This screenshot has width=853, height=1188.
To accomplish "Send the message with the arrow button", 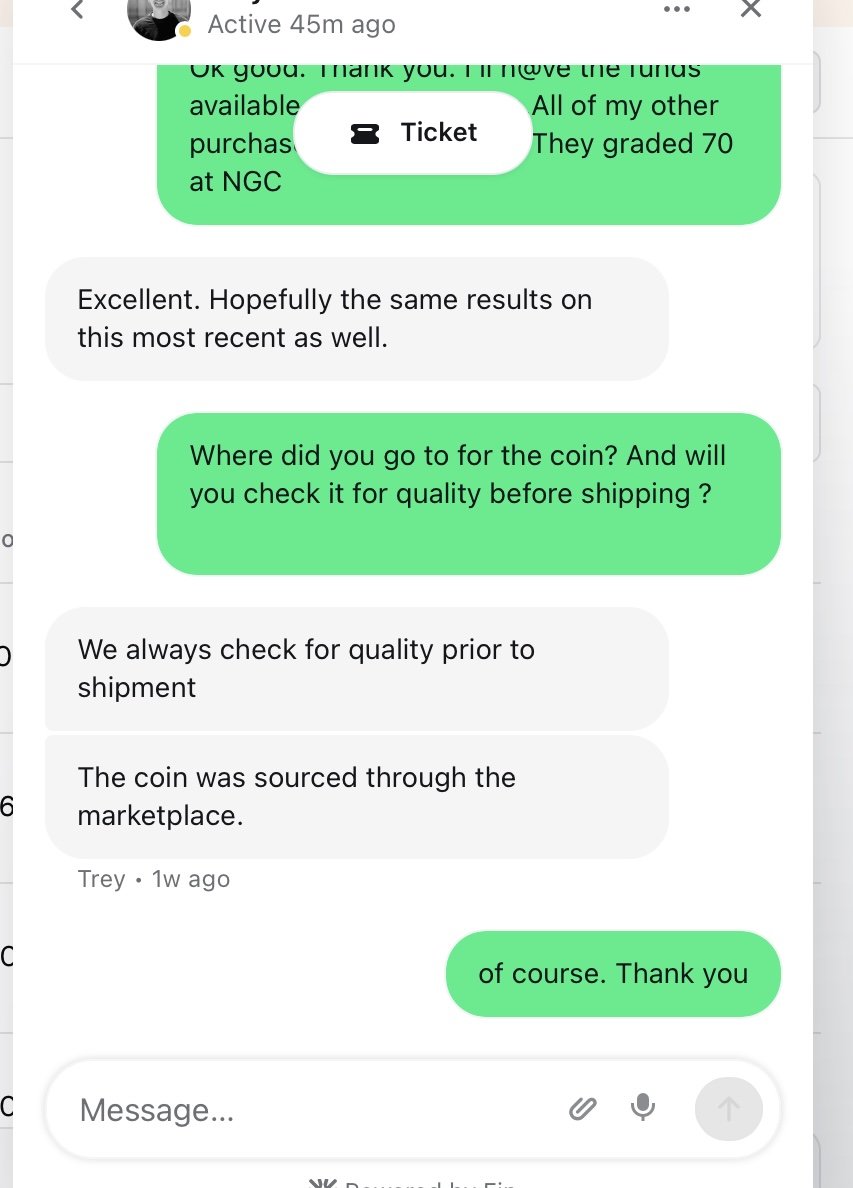I will pos(728,1108).
